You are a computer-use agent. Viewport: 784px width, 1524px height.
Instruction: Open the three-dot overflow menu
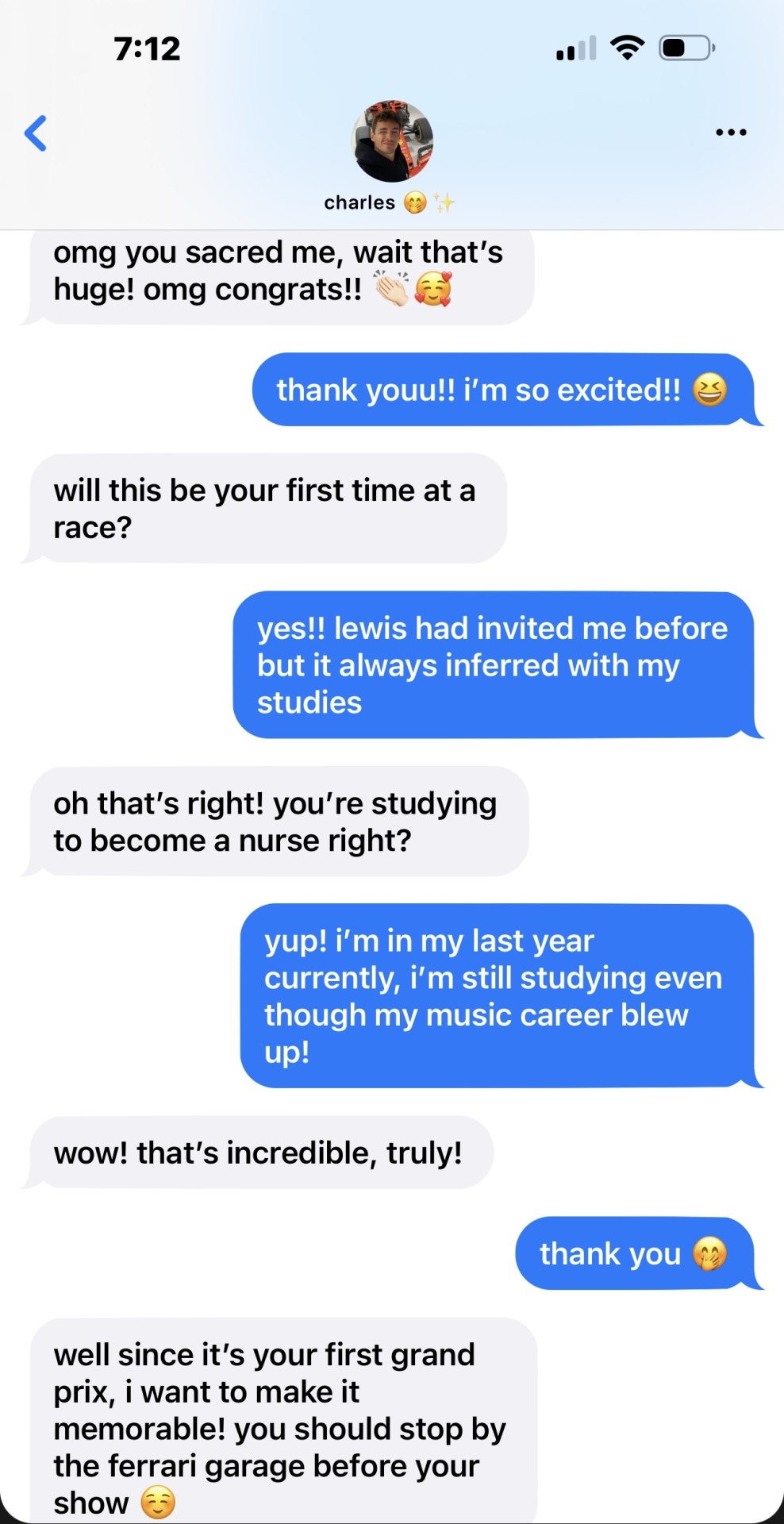(x=730, y=133)
